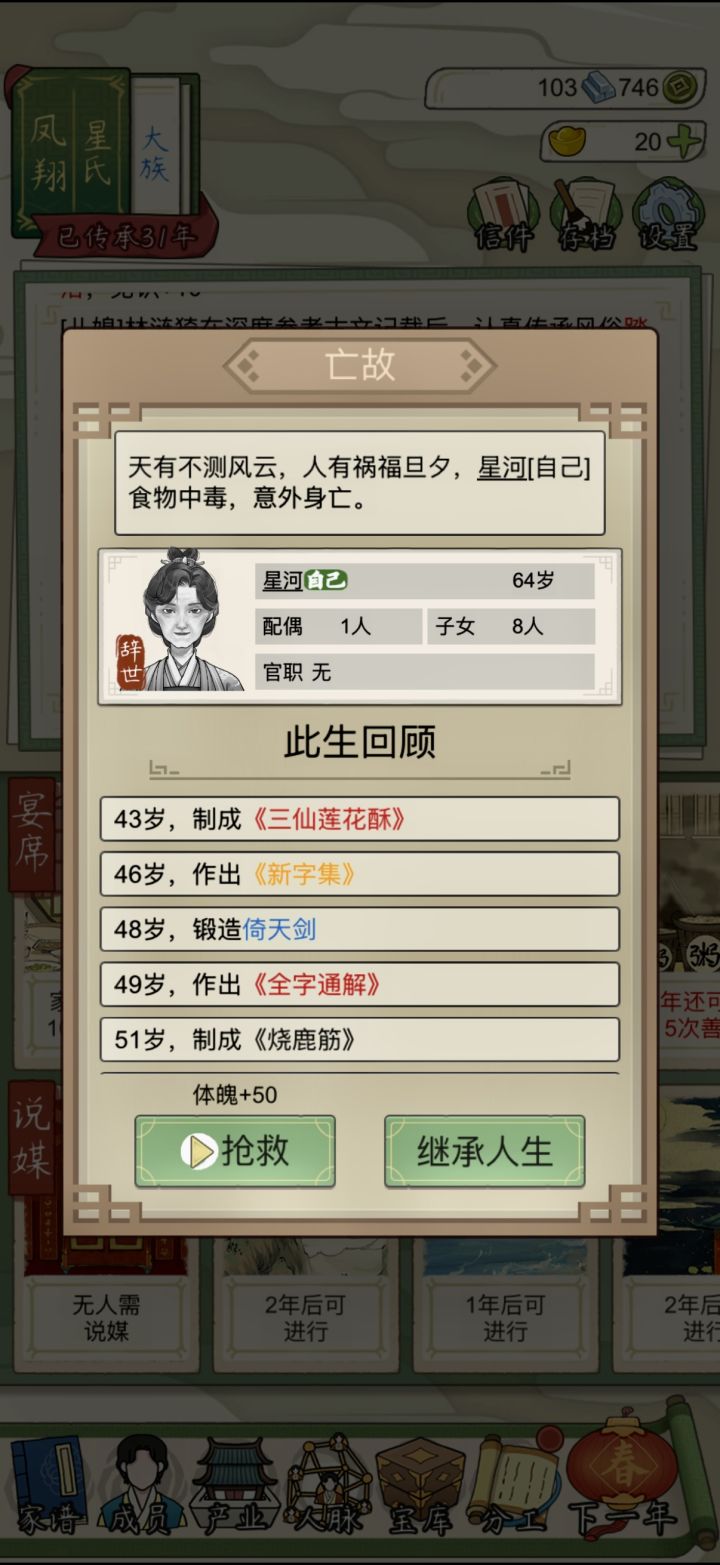
Task: Select the 《新字集》 achievement entry
Action: tap(359, 873)
